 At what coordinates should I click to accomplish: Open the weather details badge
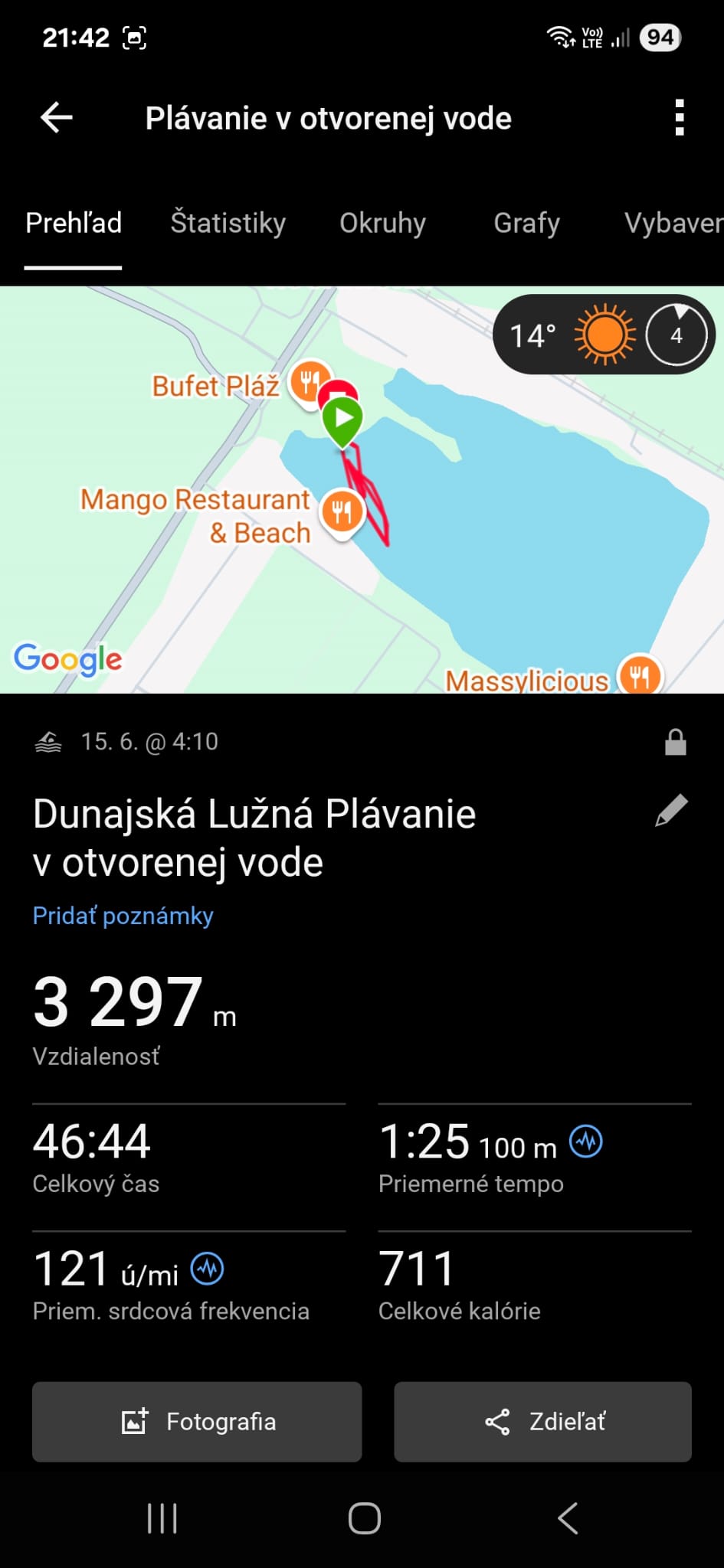[604, 335]
